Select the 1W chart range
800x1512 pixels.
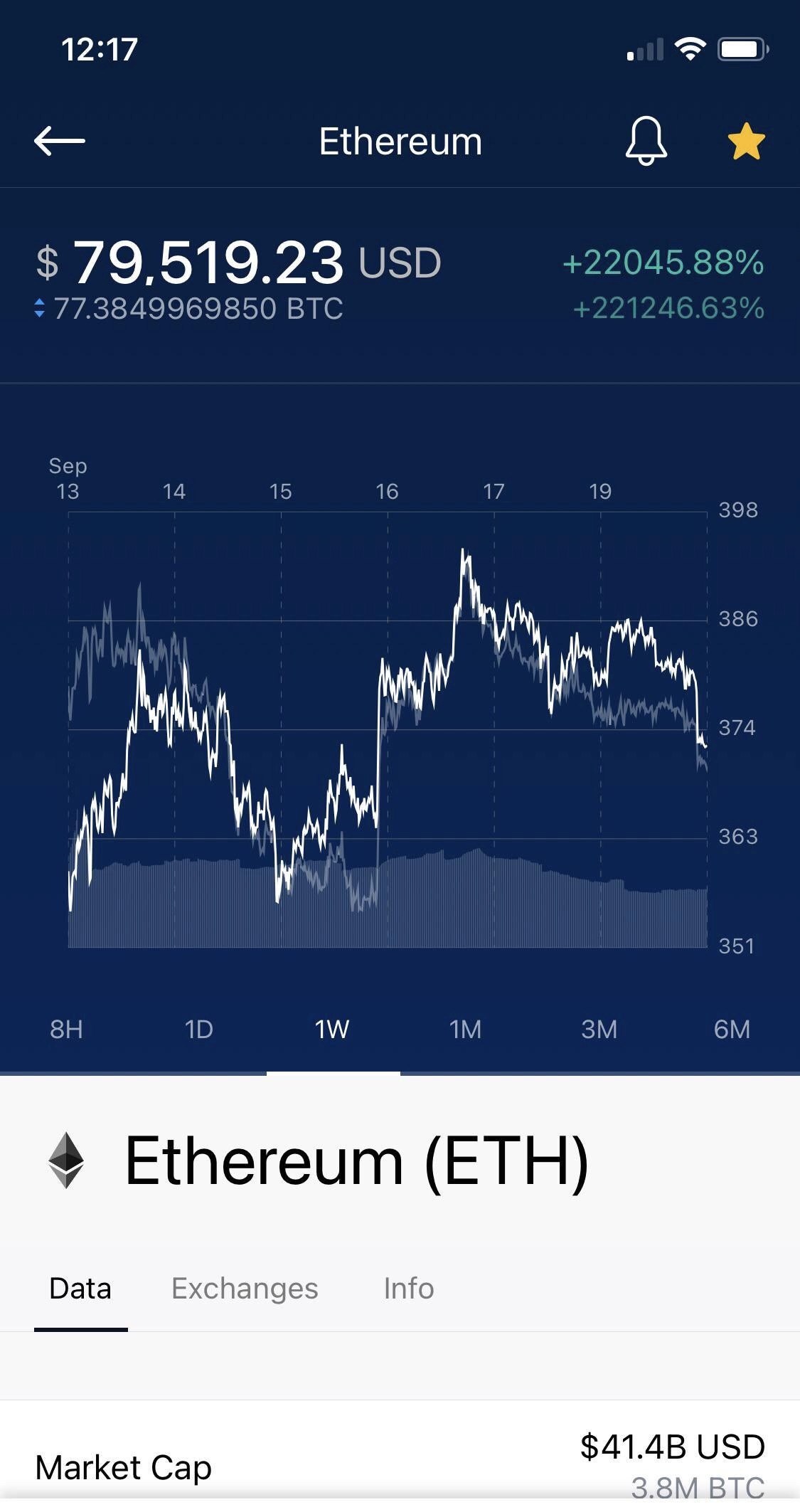[x=332, y=1029]
